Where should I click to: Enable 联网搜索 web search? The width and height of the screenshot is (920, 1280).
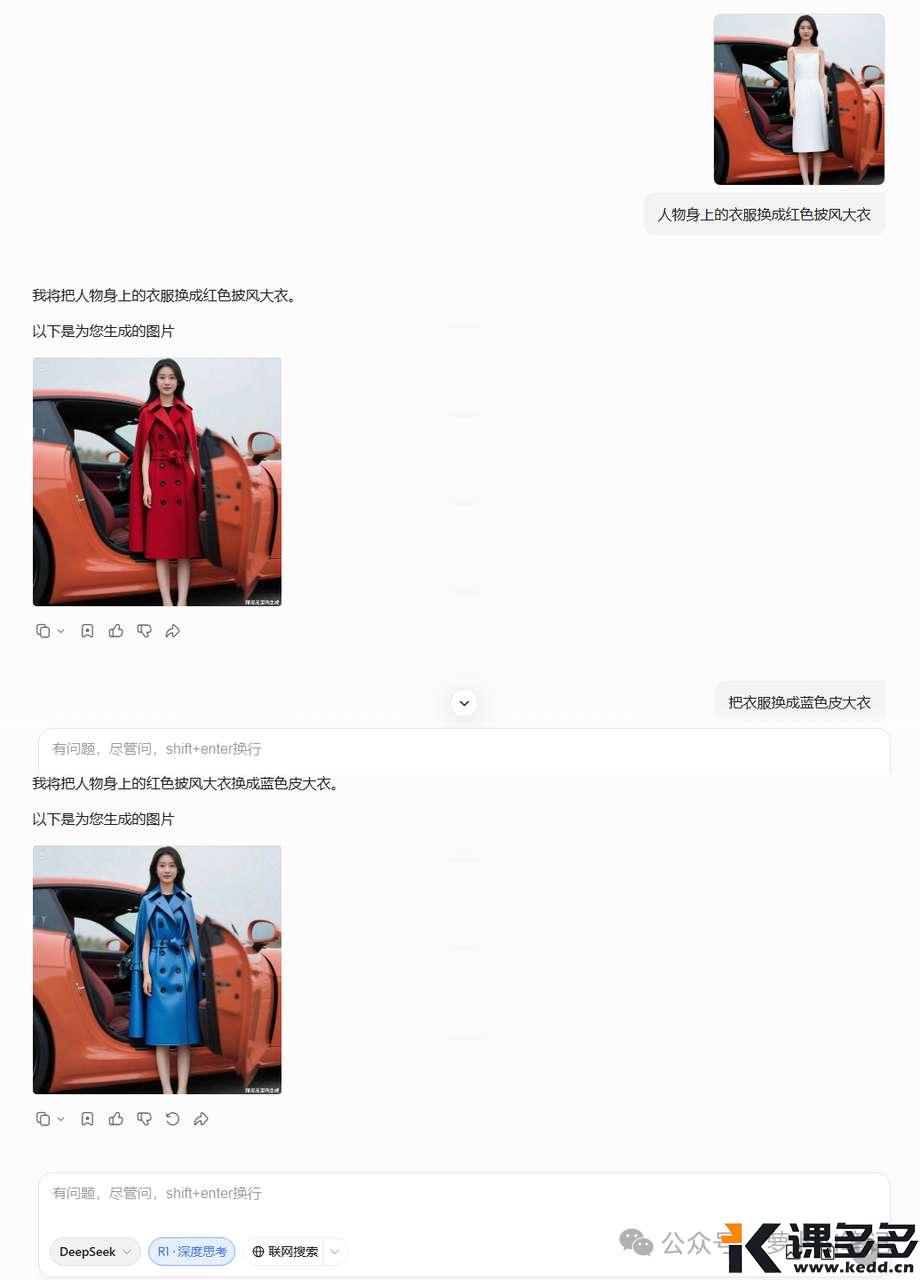tap(285, 1252)
